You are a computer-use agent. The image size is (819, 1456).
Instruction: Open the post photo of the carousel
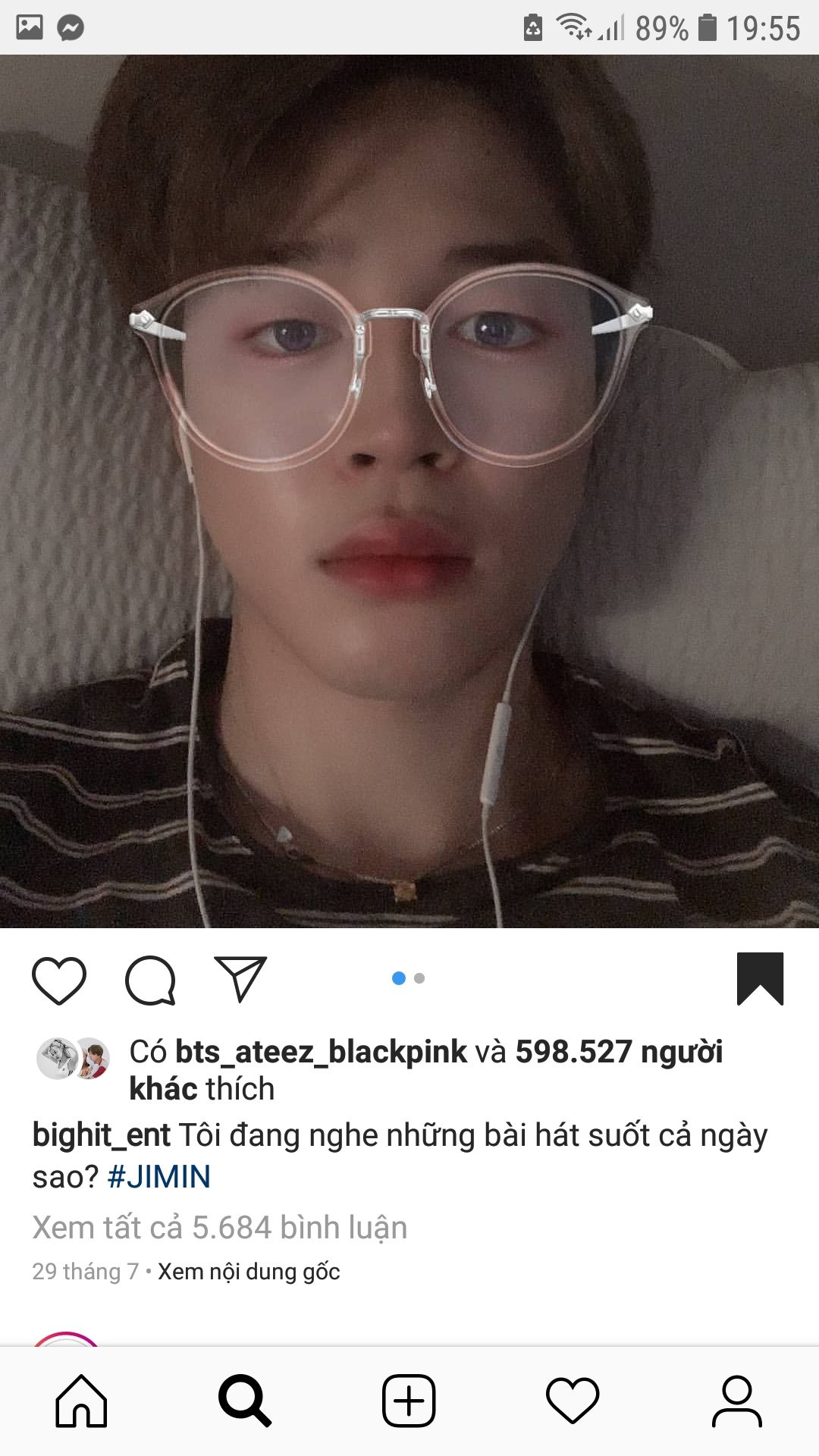[409, 491]
